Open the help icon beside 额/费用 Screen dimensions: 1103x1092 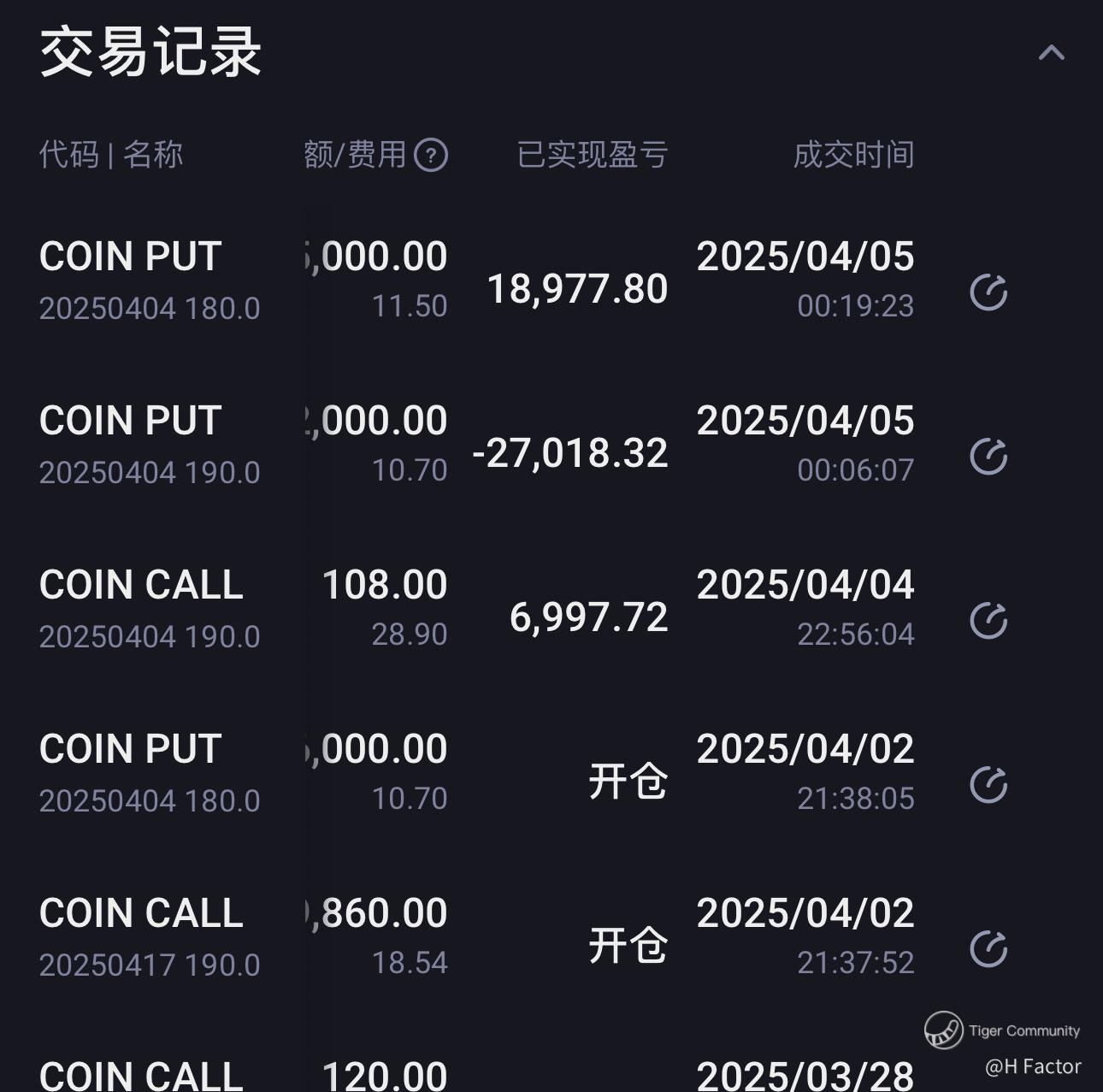point(431,156)
